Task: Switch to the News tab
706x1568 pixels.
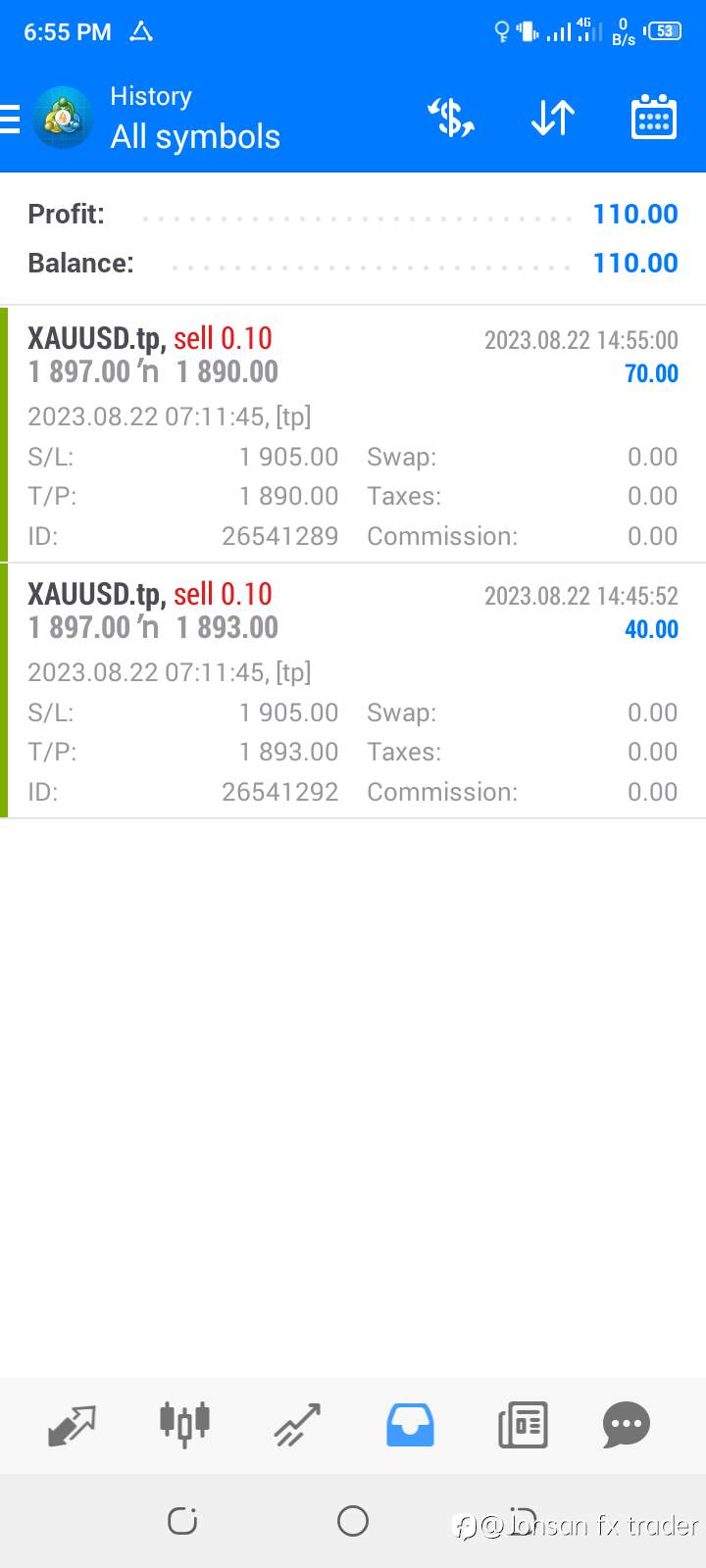Action: tap(523, 1425)
